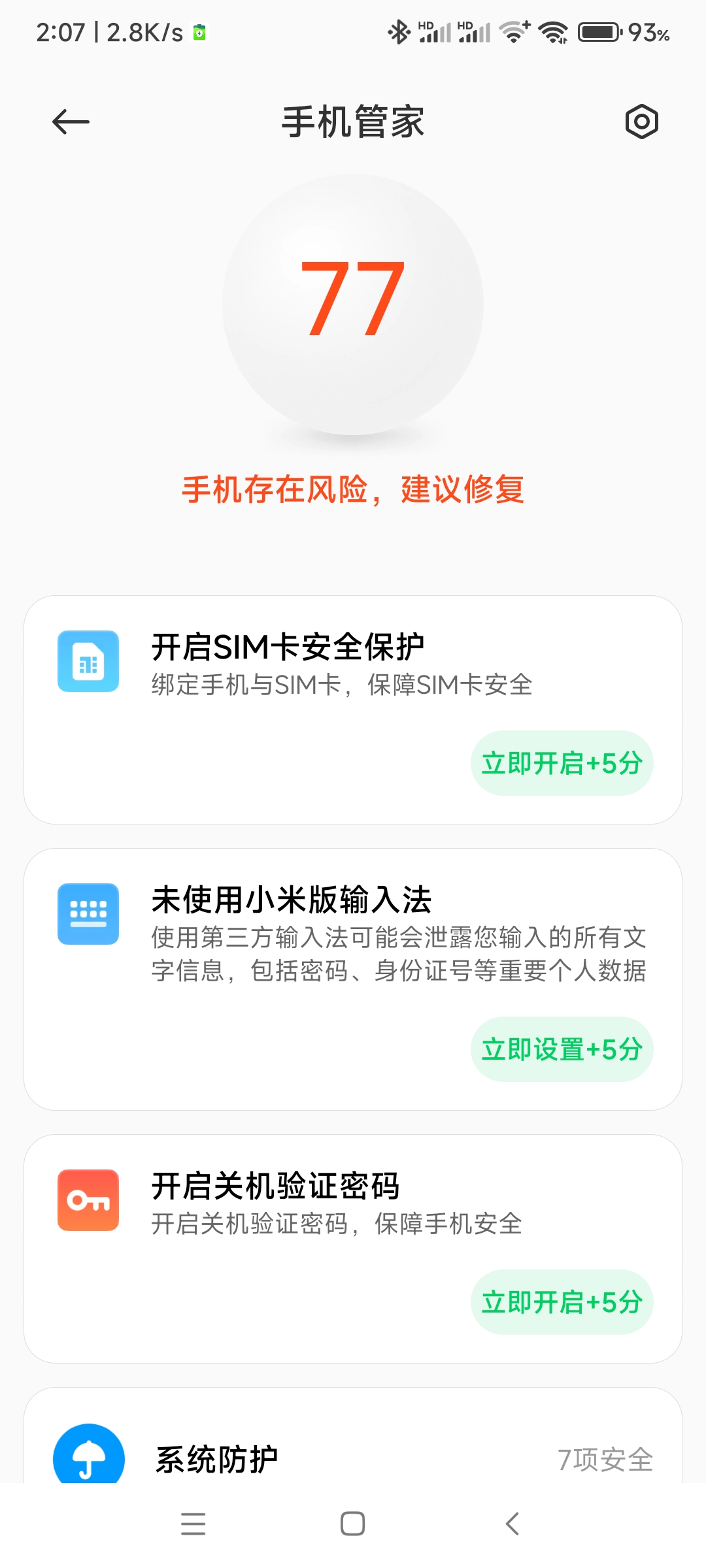The height and width of the screenshot is (1568, 706).
Task: Open recent apps from navigation bar
Action: pyautogui.click(x=193, y=1524)
